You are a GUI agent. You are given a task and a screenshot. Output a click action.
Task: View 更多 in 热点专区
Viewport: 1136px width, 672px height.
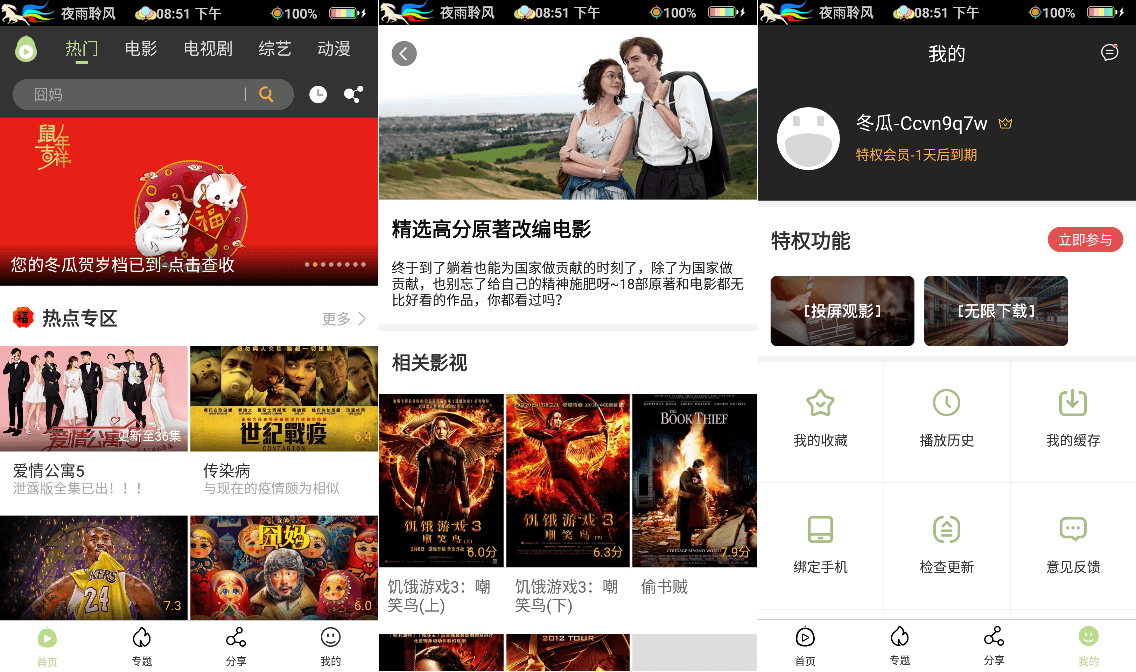tap(344, 319)
